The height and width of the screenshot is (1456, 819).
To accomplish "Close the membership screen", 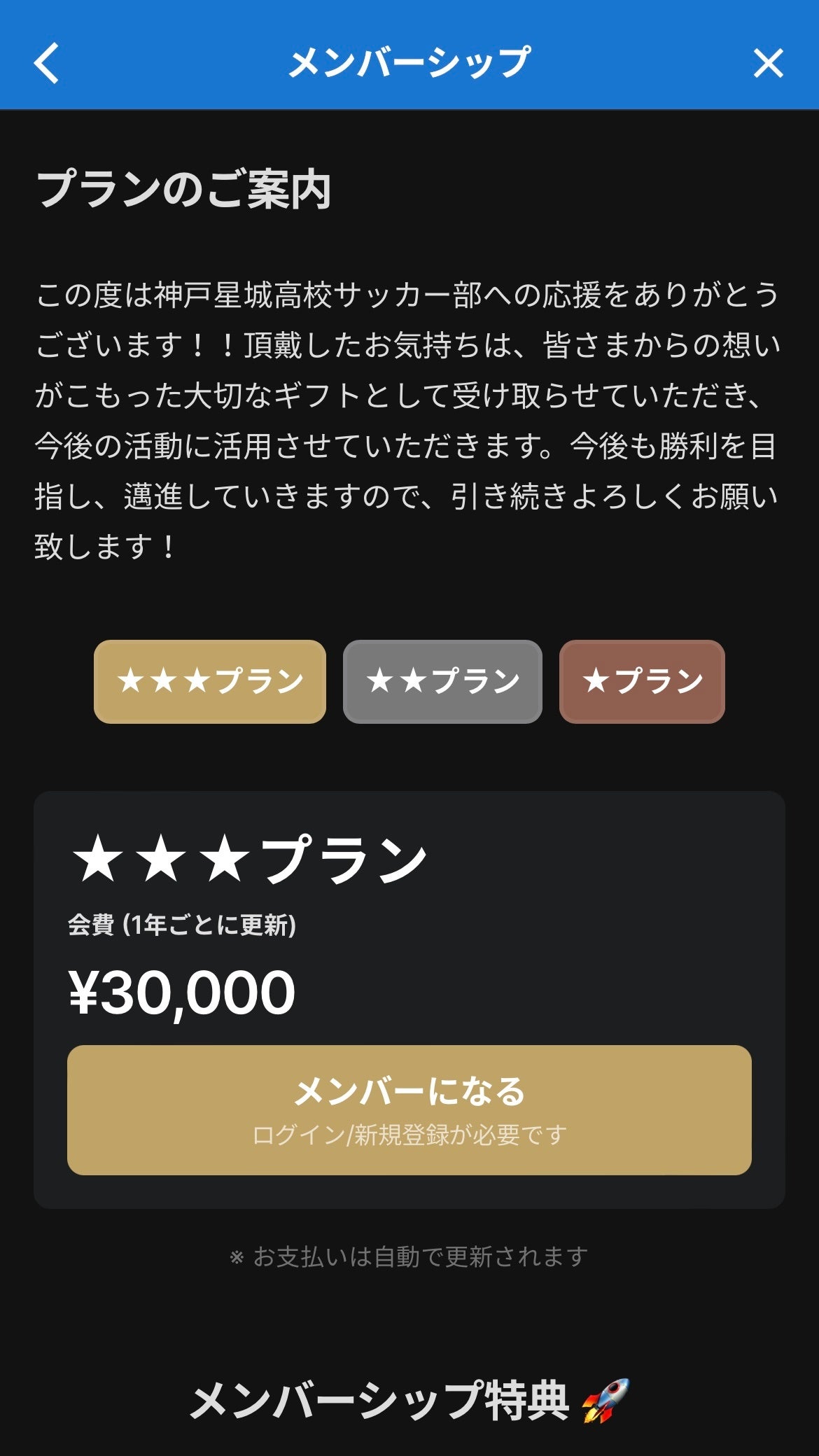I will (768, 63).
